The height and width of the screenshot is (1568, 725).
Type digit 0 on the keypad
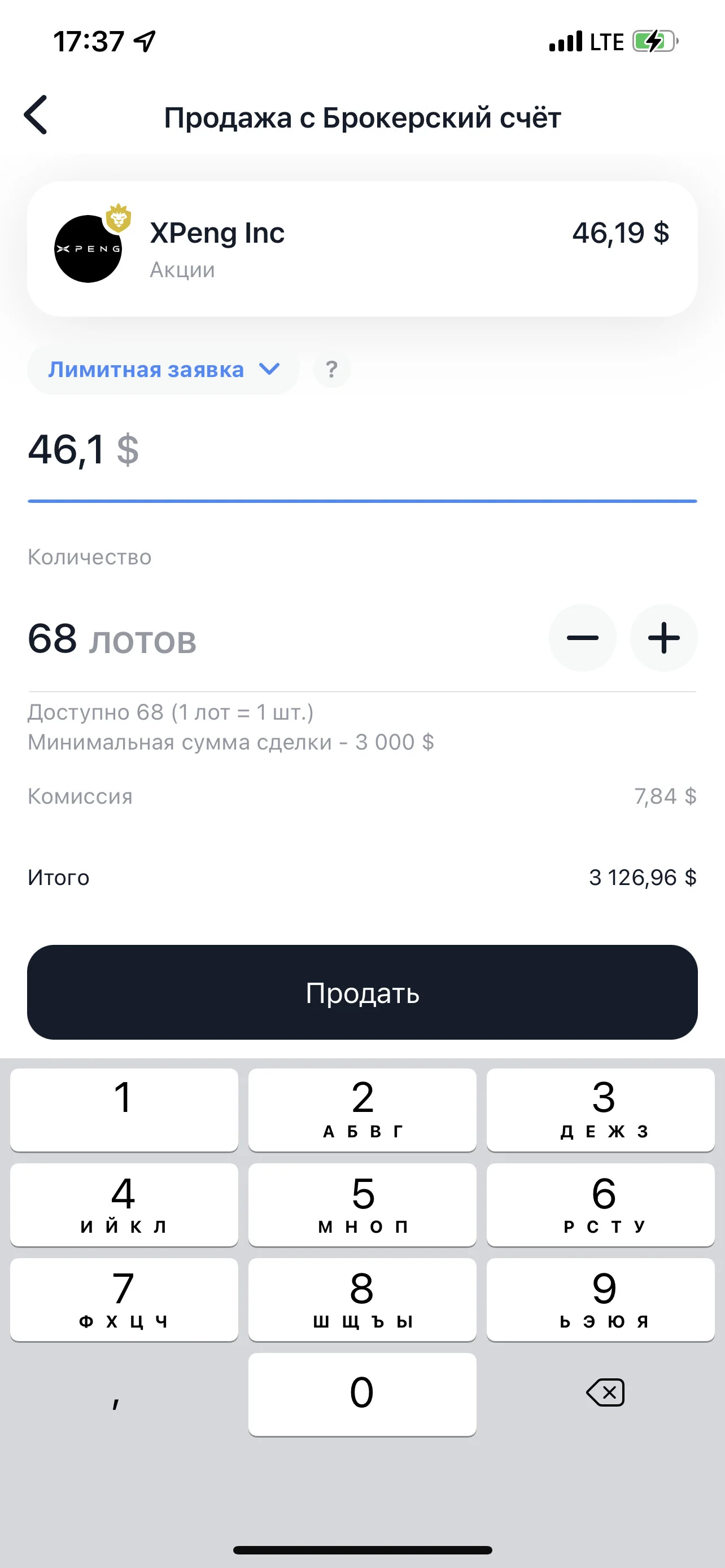362,1394
